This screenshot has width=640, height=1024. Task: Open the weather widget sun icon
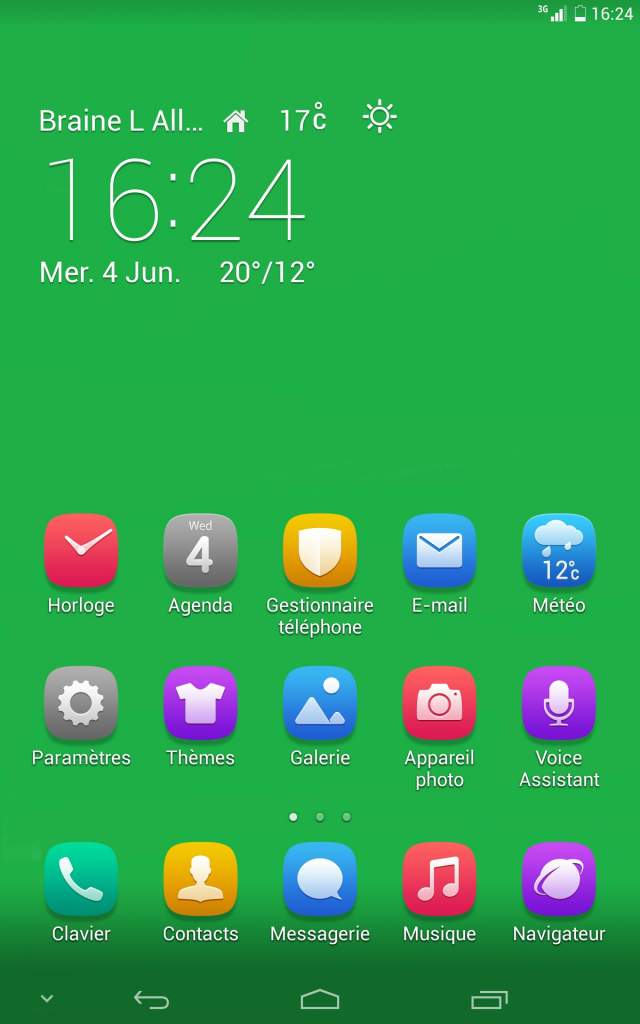pos(379,117)
